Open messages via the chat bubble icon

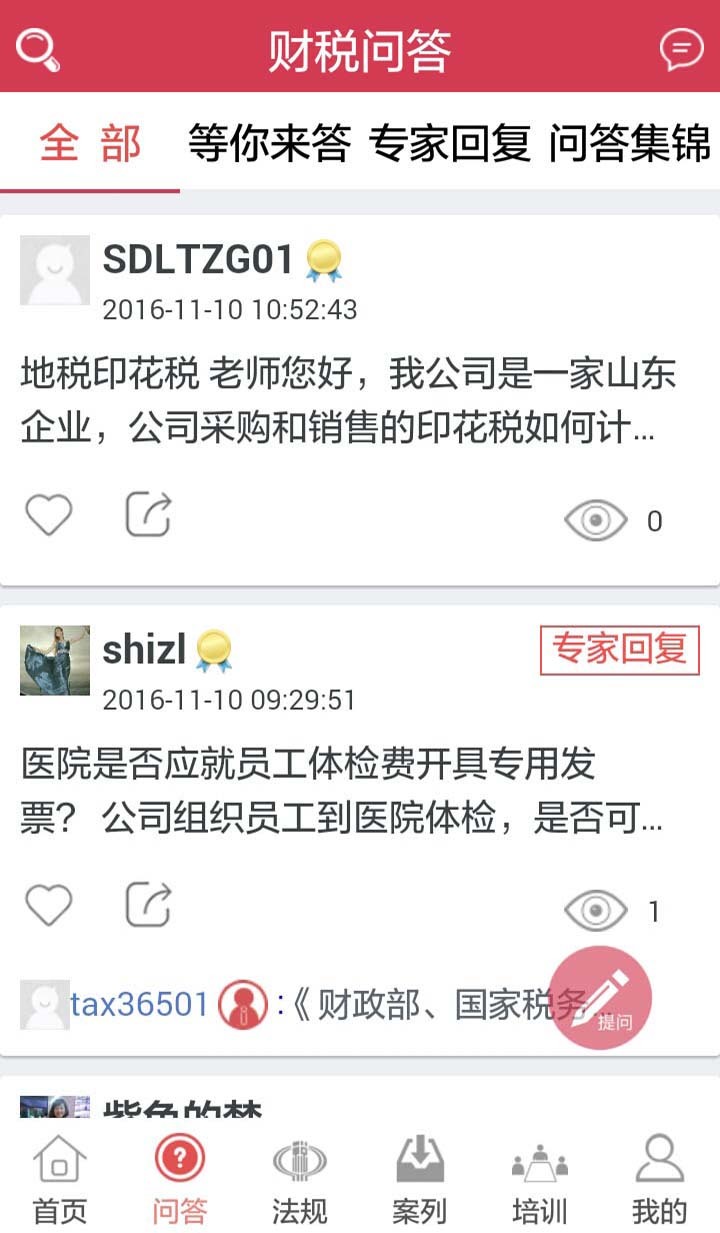pos(680,49)
